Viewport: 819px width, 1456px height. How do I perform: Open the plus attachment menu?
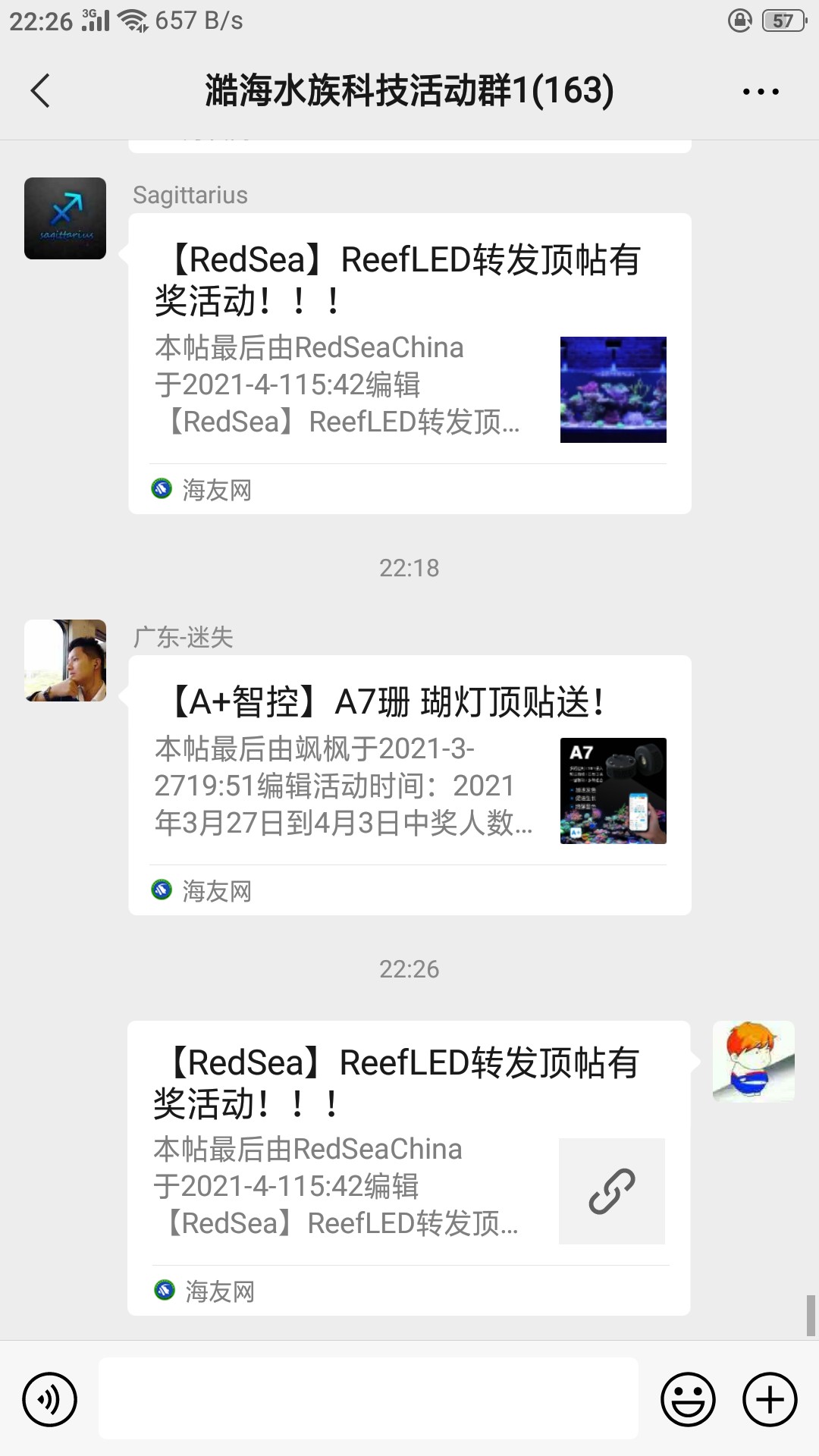point(770,1399)
